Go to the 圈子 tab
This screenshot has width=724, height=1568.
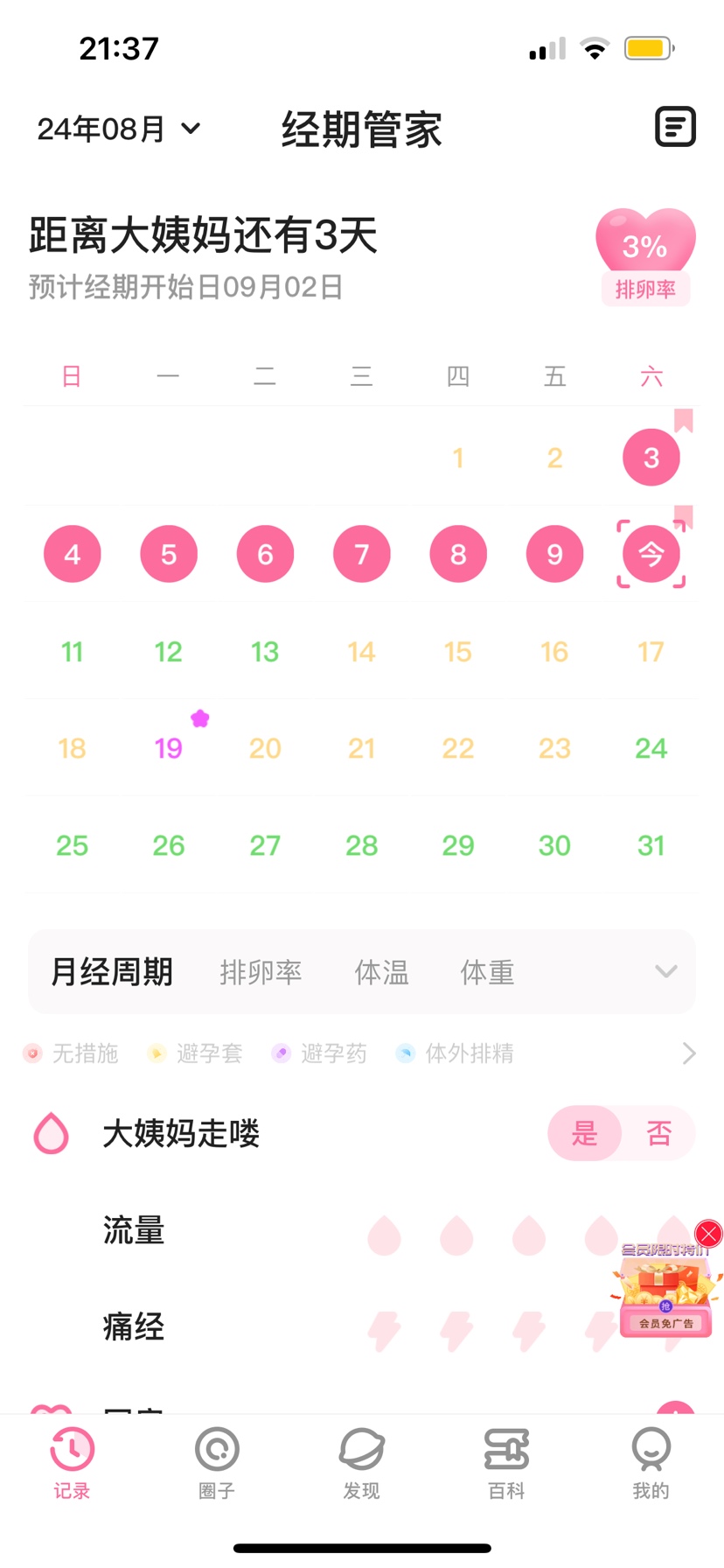[x=217, y=1461]
